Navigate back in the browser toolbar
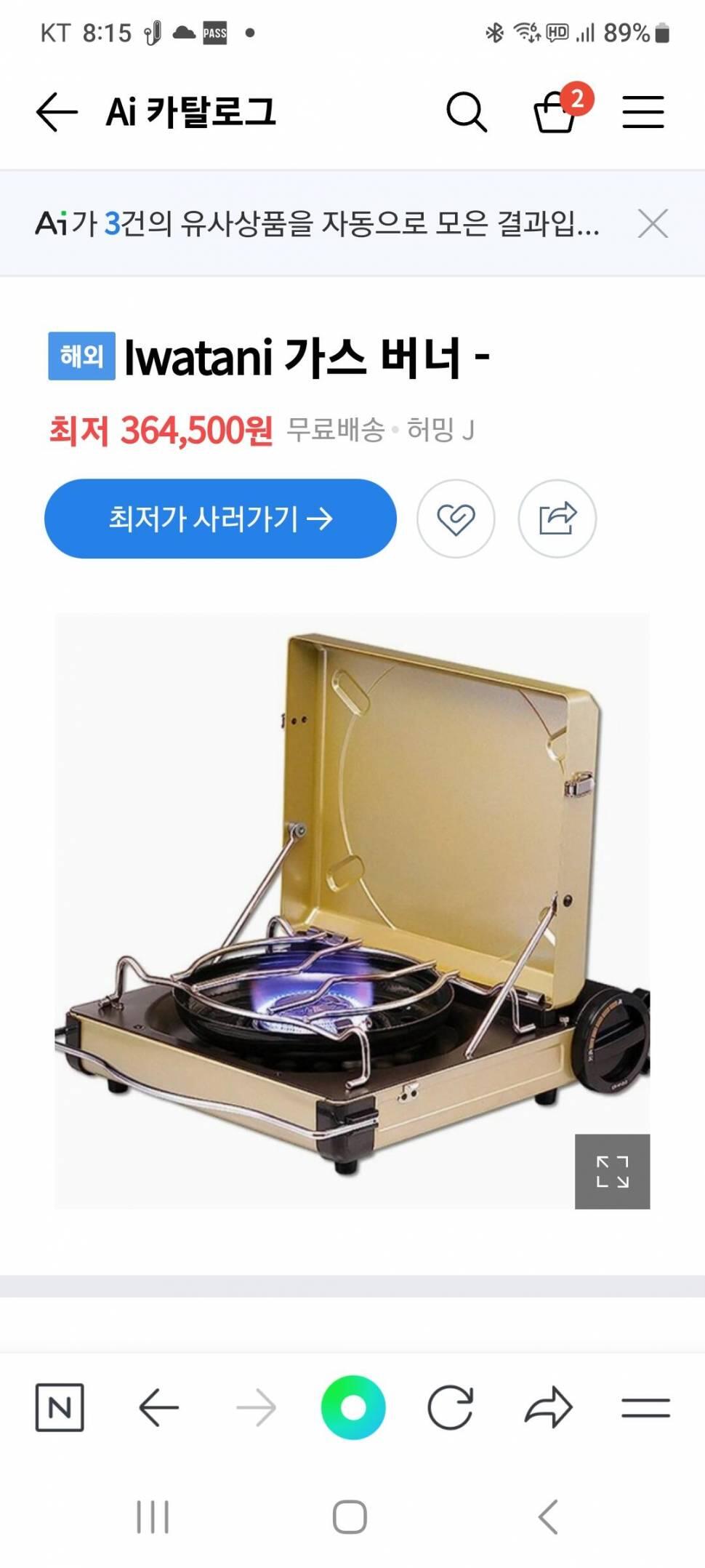Screen dimensions: 705x1568 click(158, 1407)
